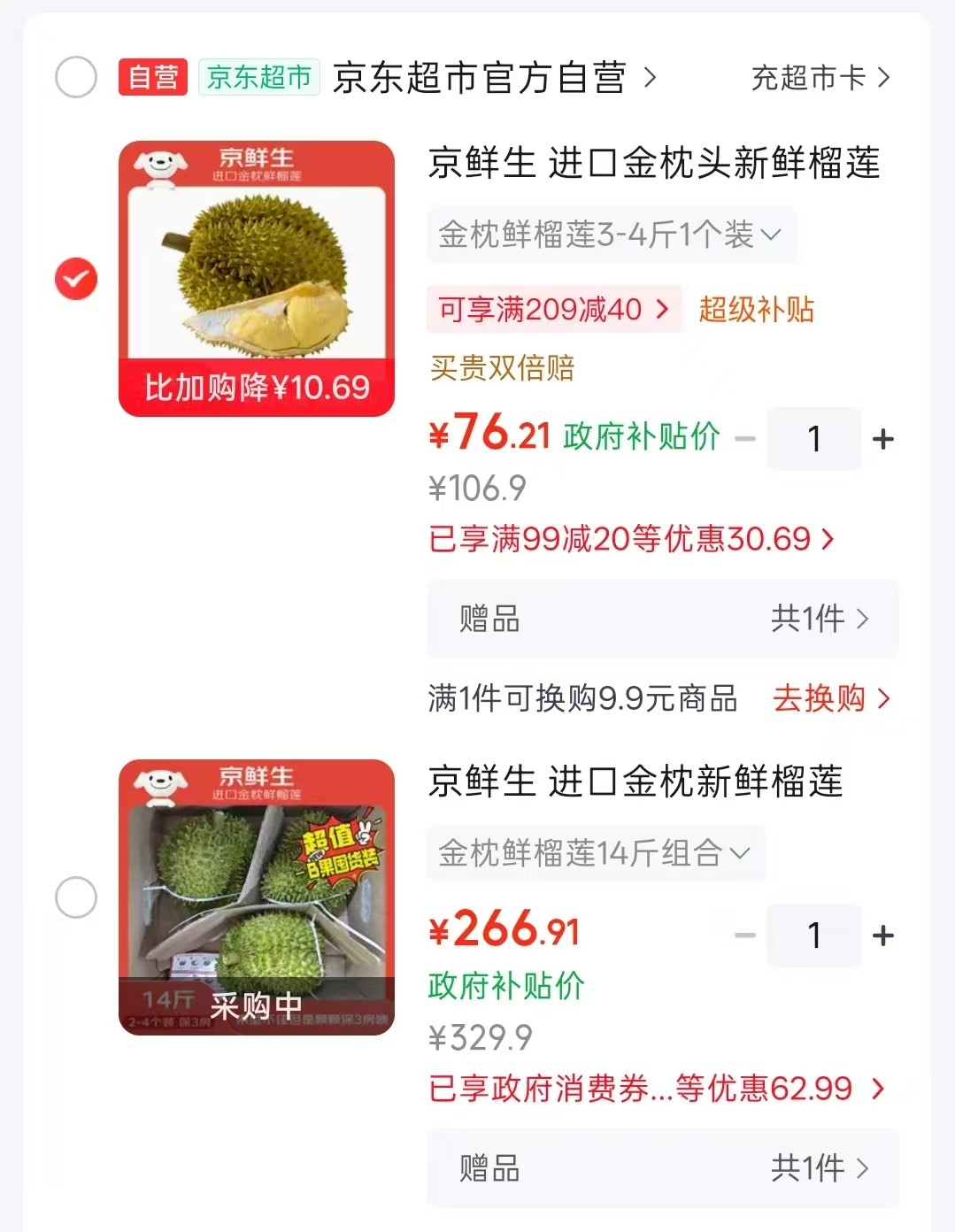Decrease quantity of the ¥266.91 durian
955x1232 pixels.
pos(746,936)
